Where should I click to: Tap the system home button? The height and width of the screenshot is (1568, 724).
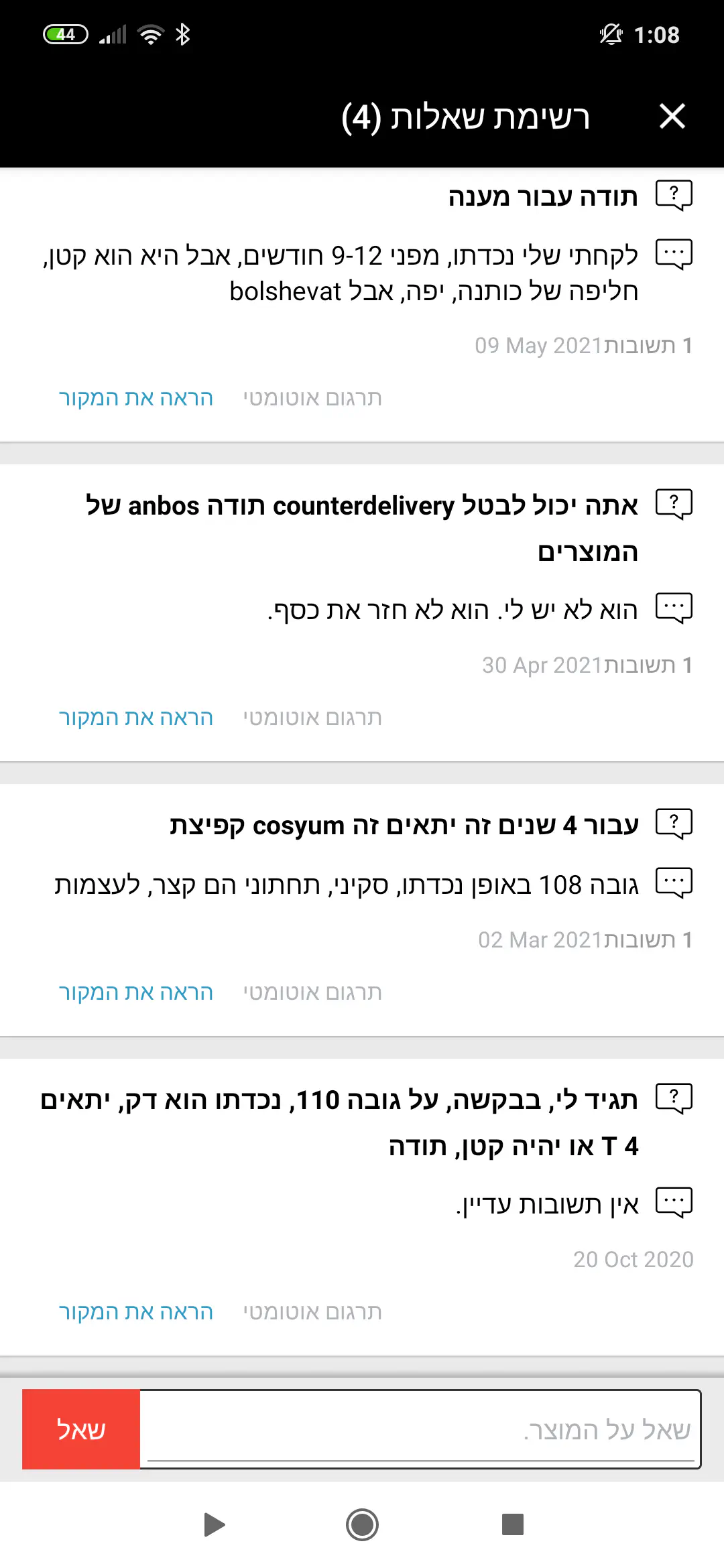pyautogui.click(x=362, y=1524)
